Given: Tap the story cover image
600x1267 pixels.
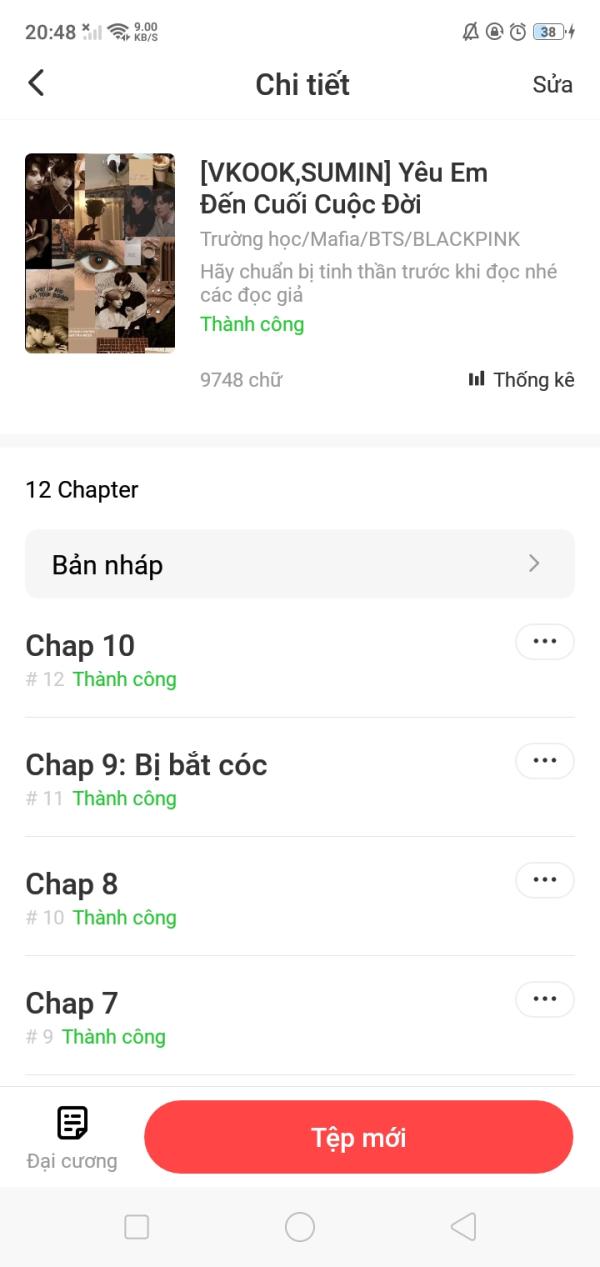Looking at the screenshot, I should pyautogui.click(x=100, y=253).
